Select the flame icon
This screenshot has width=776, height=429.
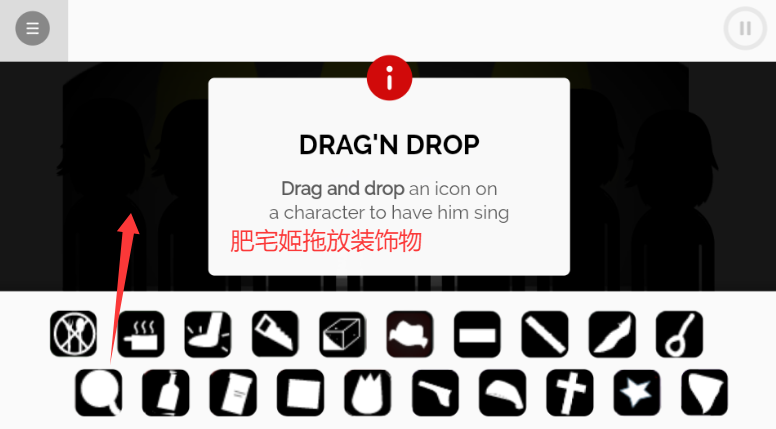tap(367, 392)
